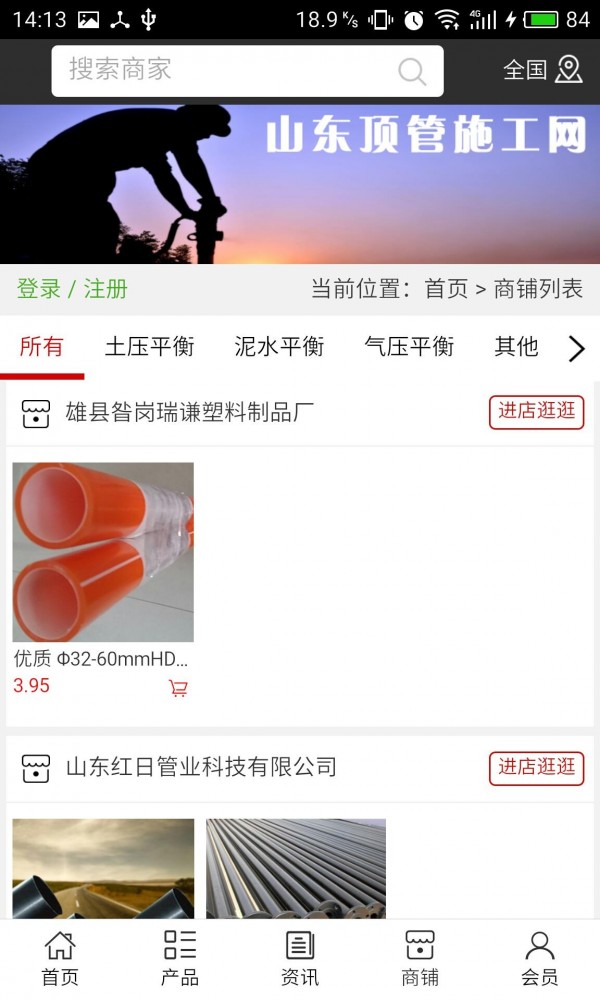Open the 产品 bottom navigation item

pos(180,958)
